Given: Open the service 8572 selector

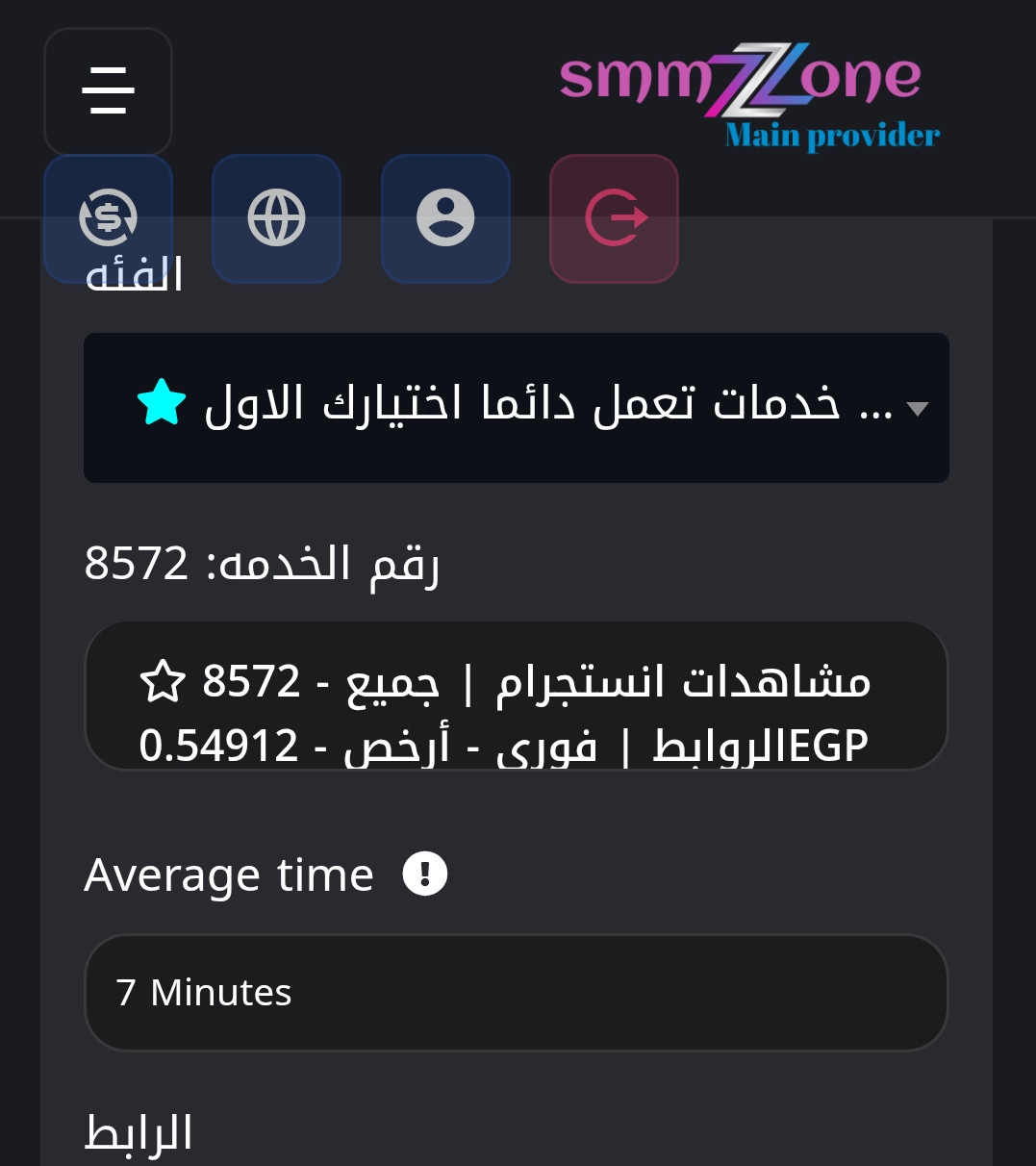Looking at the screenshot, I should (x=517, y=696).
